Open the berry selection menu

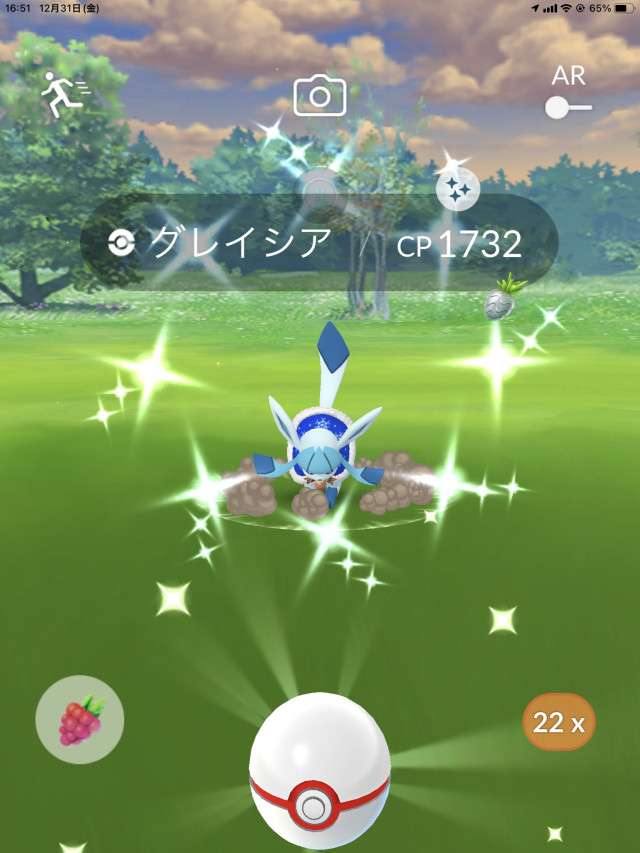(79, 719)
